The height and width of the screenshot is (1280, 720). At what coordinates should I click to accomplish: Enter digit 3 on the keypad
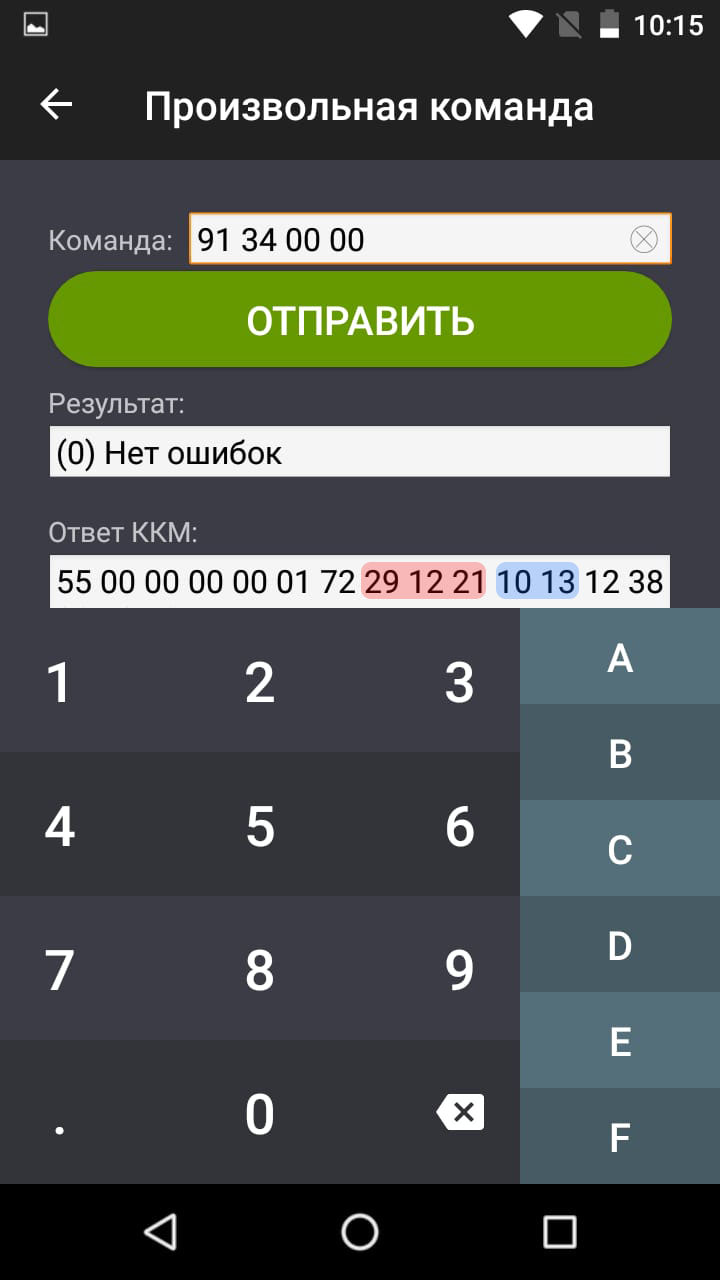[x=459, y=682]
